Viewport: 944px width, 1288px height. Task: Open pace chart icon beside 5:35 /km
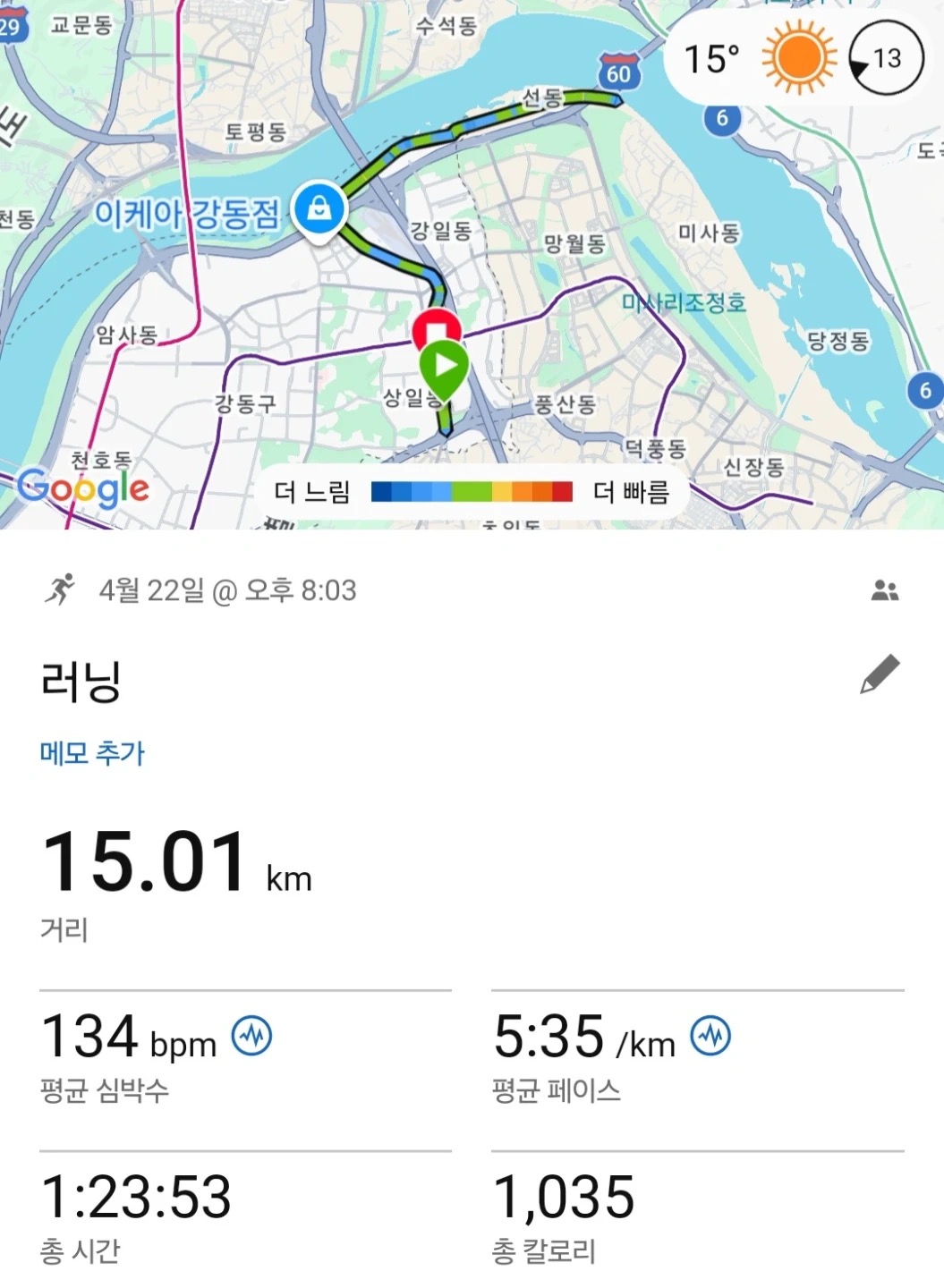[x=710, y=1036]
